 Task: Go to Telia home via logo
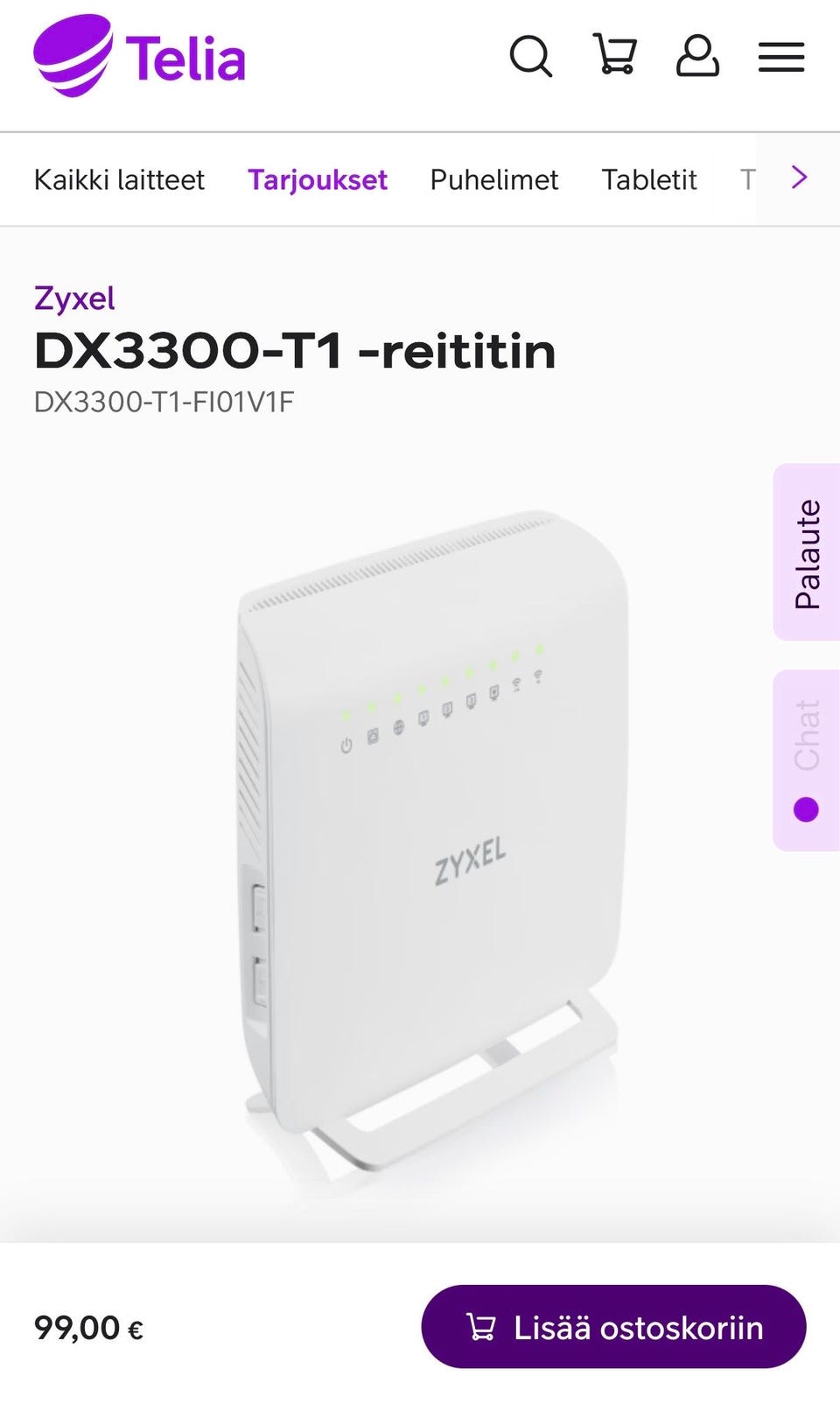point(140,57)
